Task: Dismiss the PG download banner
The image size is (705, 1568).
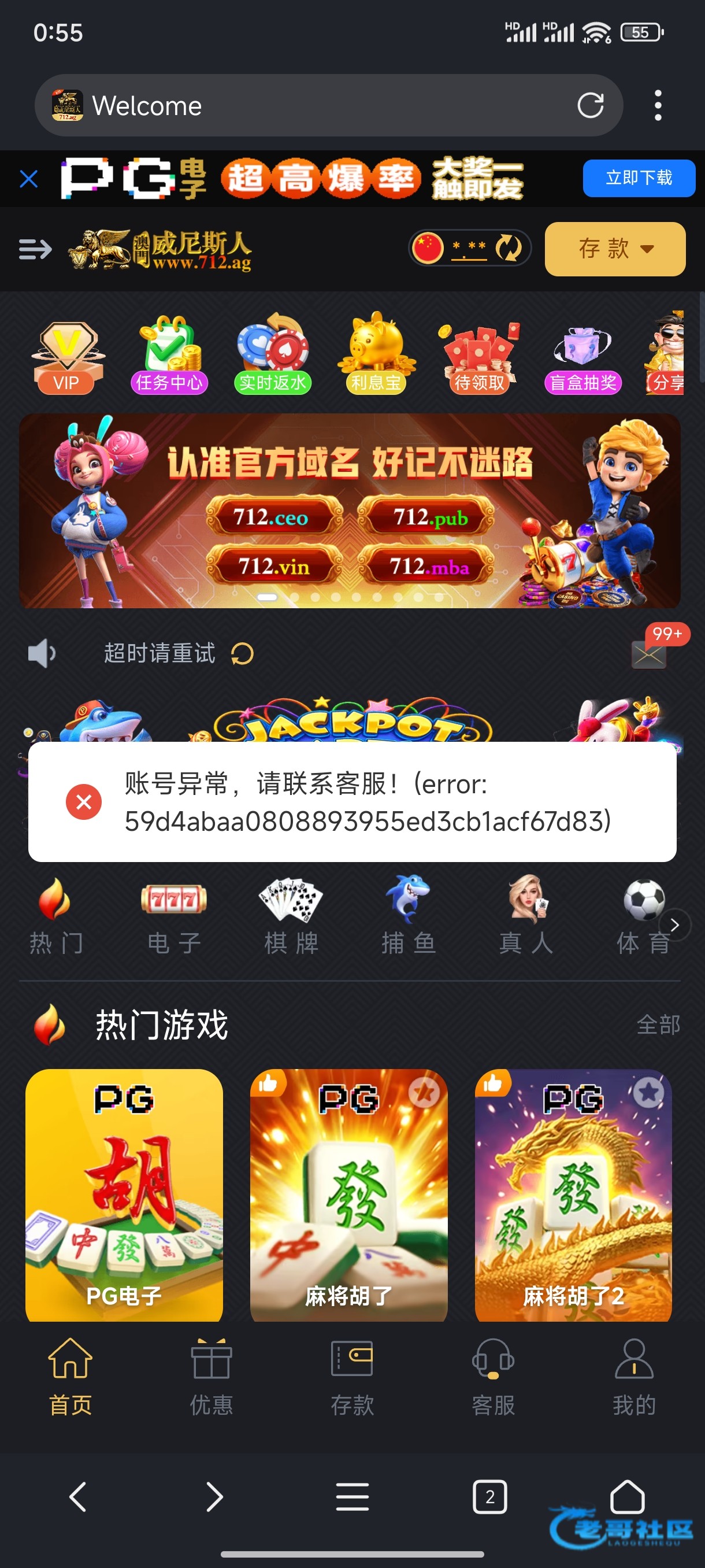Action: coord(28,179)
